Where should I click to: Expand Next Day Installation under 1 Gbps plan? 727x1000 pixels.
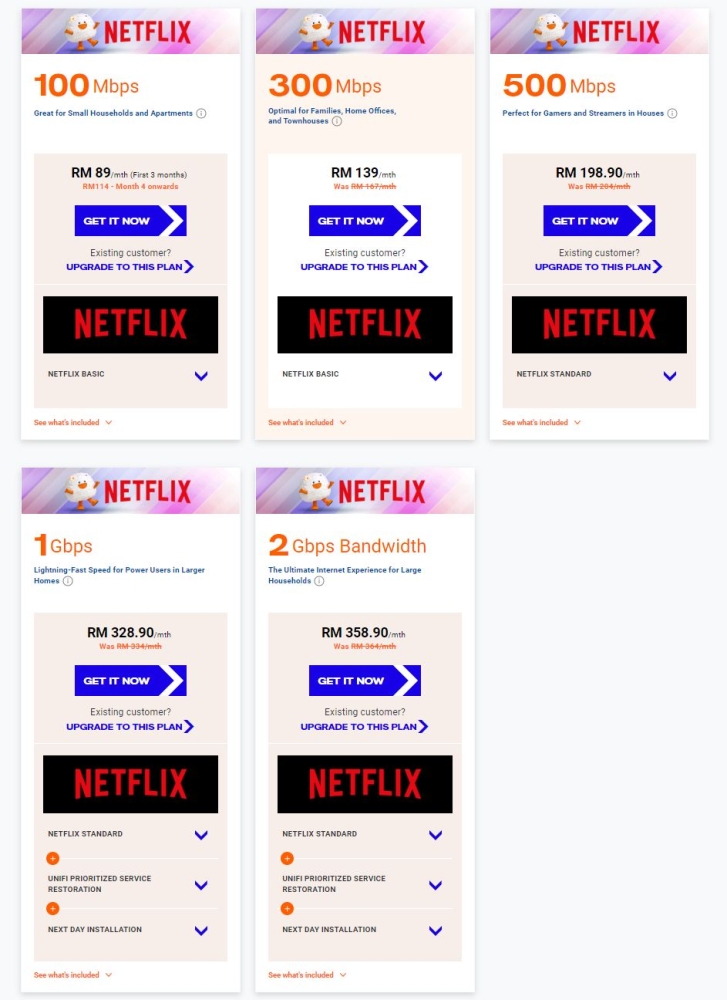(201, 931)
